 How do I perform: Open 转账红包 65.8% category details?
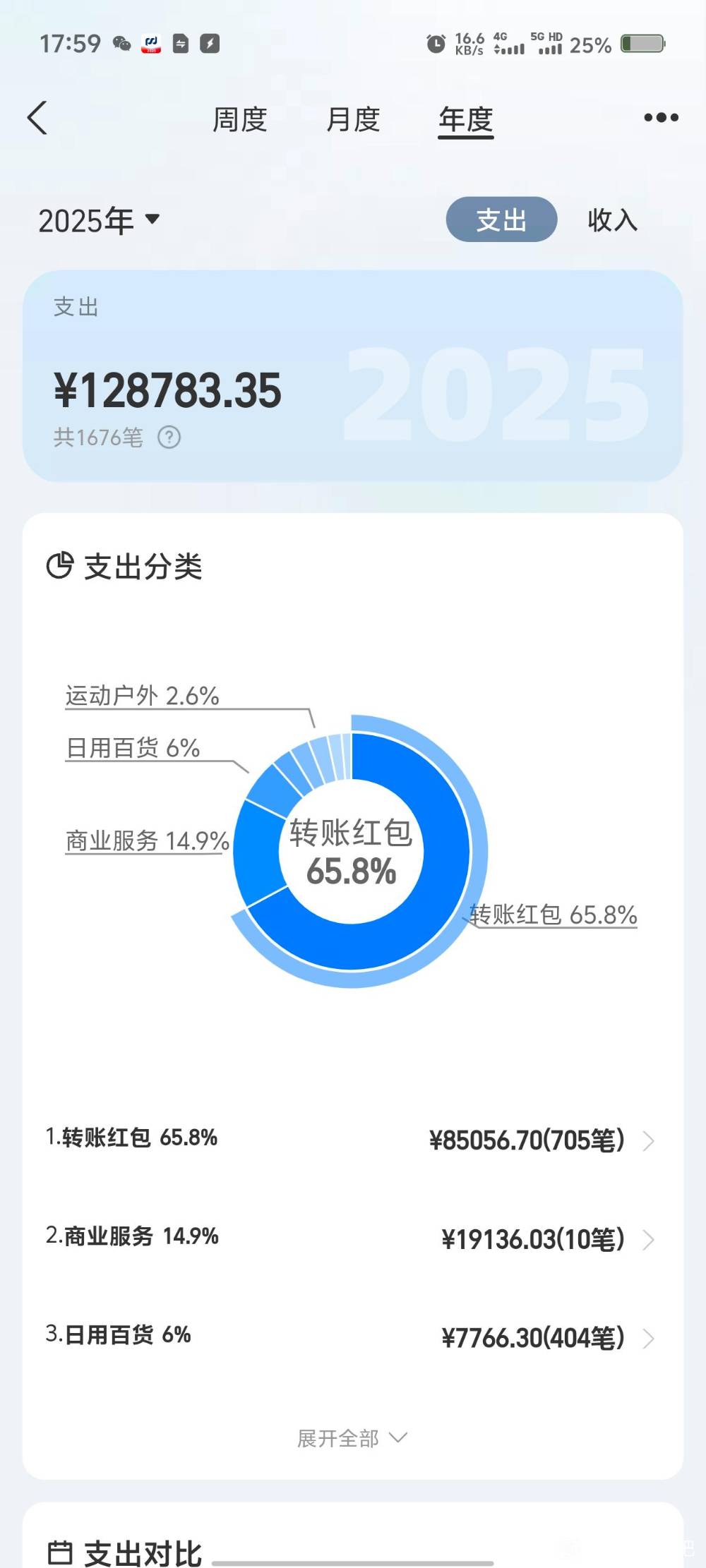click(353, 1140)
